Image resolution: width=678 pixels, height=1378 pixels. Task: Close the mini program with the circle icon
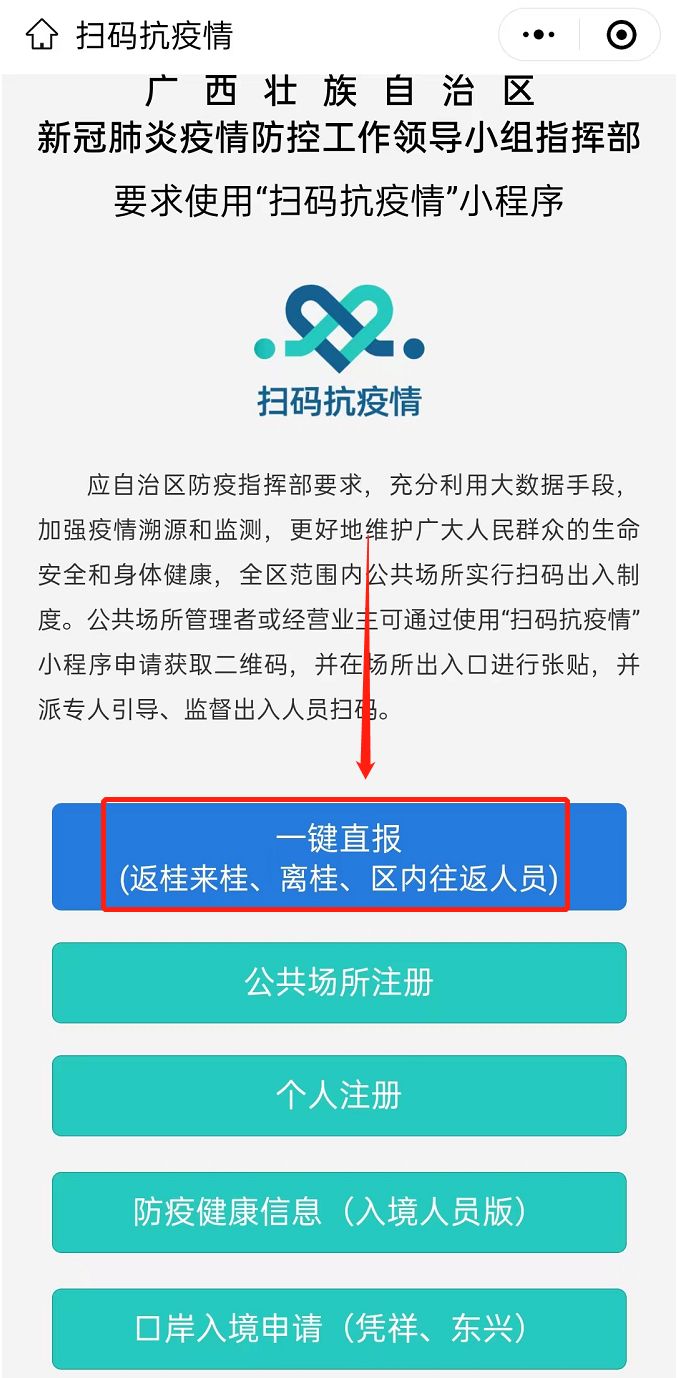(621, 36)
